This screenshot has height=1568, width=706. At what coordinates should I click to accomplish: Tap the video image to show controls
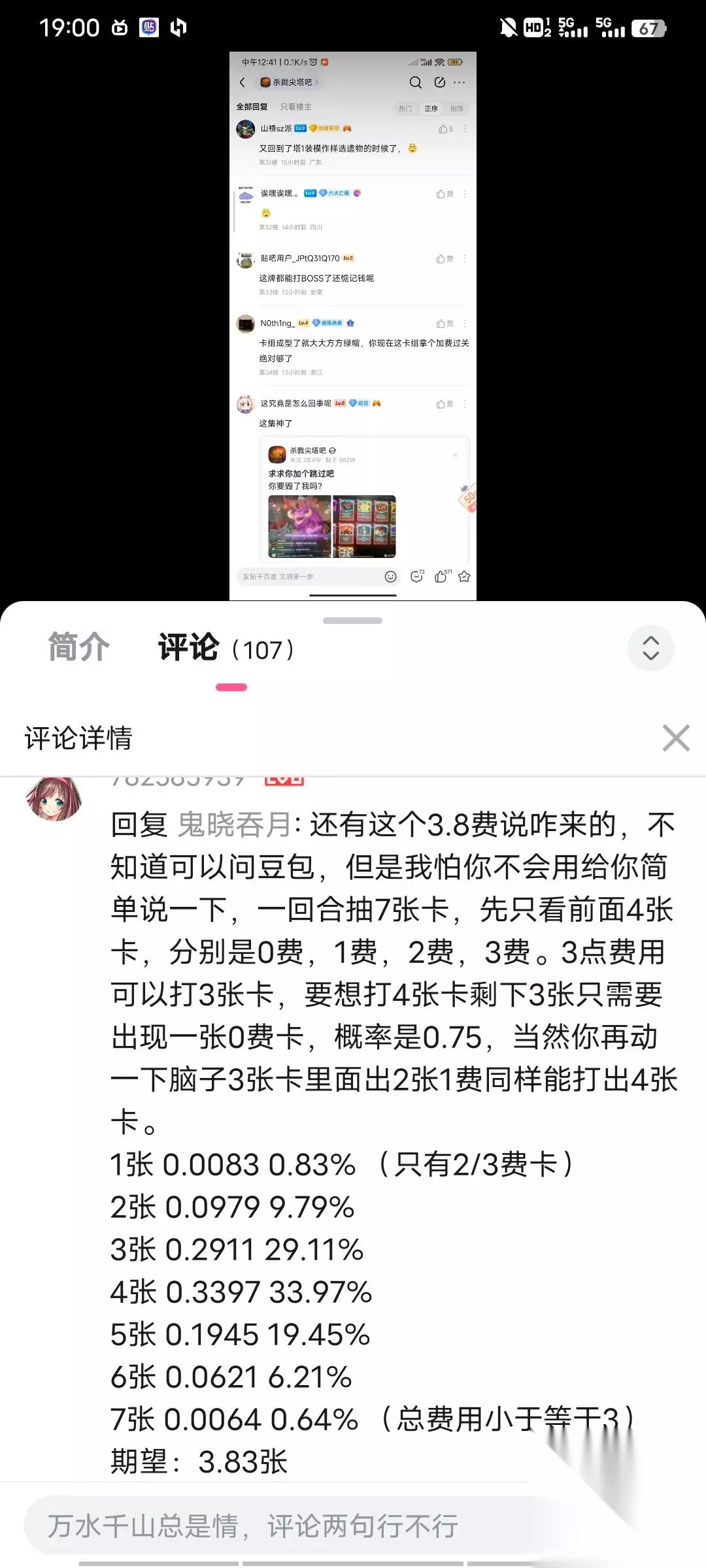pos(353,325)
